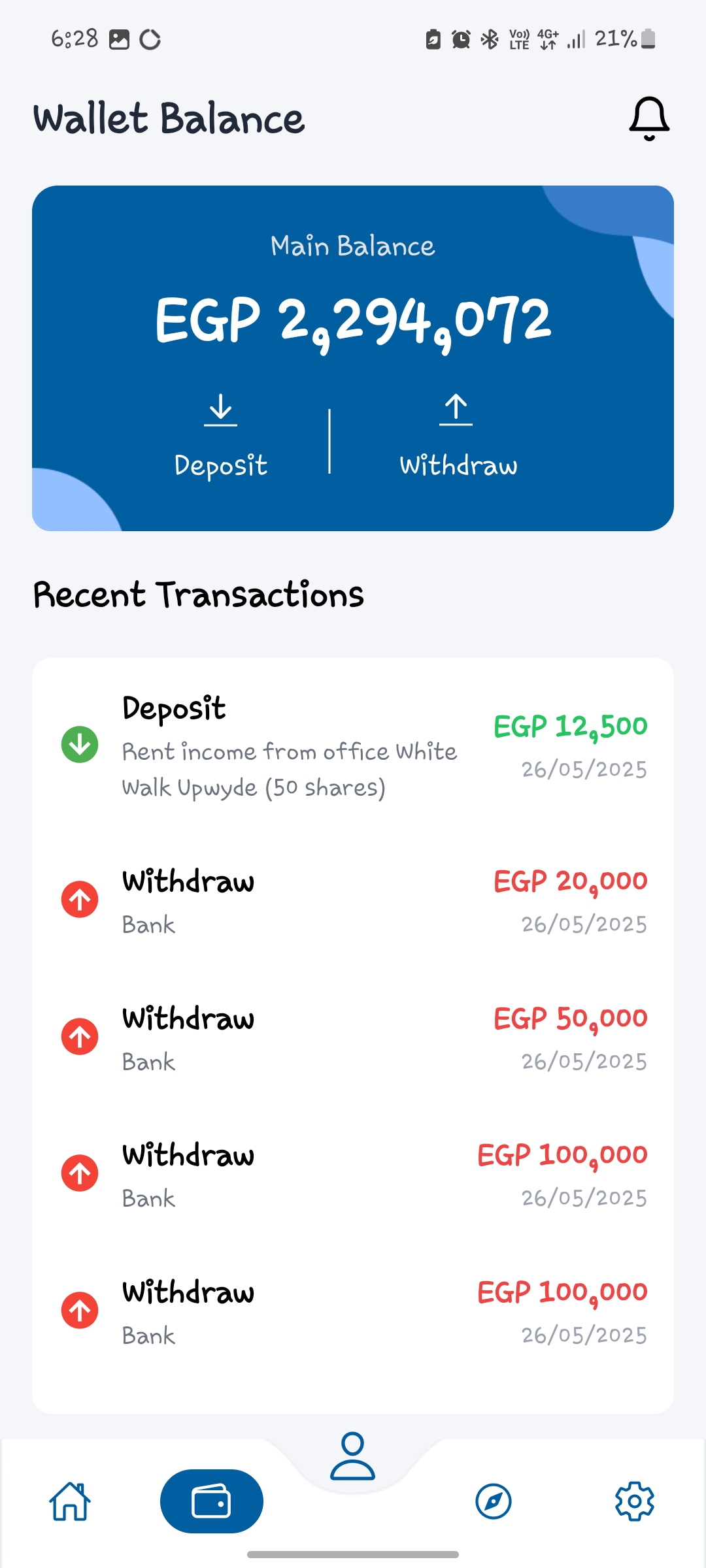
Task: Switch to the Explore compass tab
Action: 493,1501
